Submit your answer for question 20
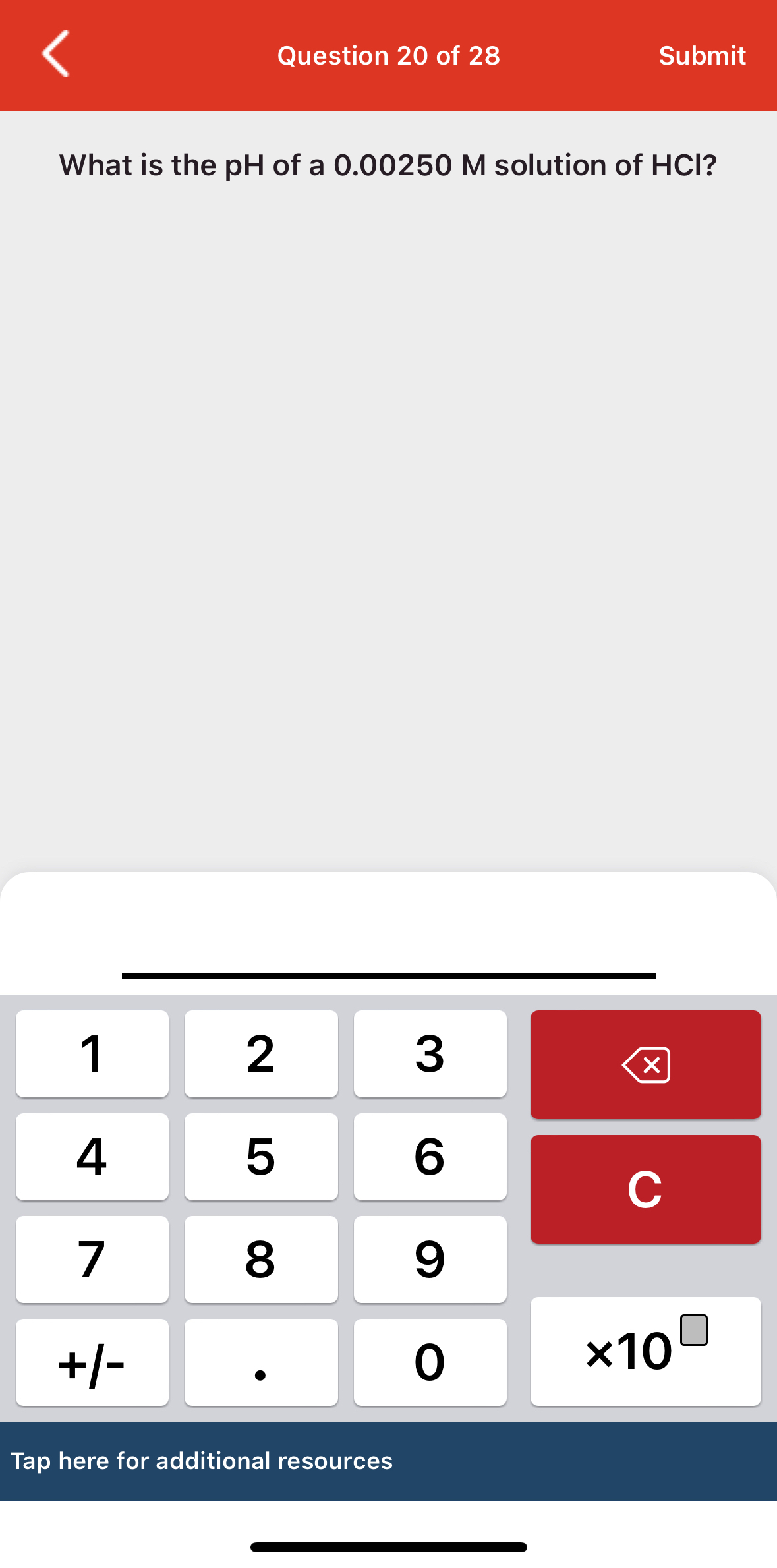 click(701, 55)
